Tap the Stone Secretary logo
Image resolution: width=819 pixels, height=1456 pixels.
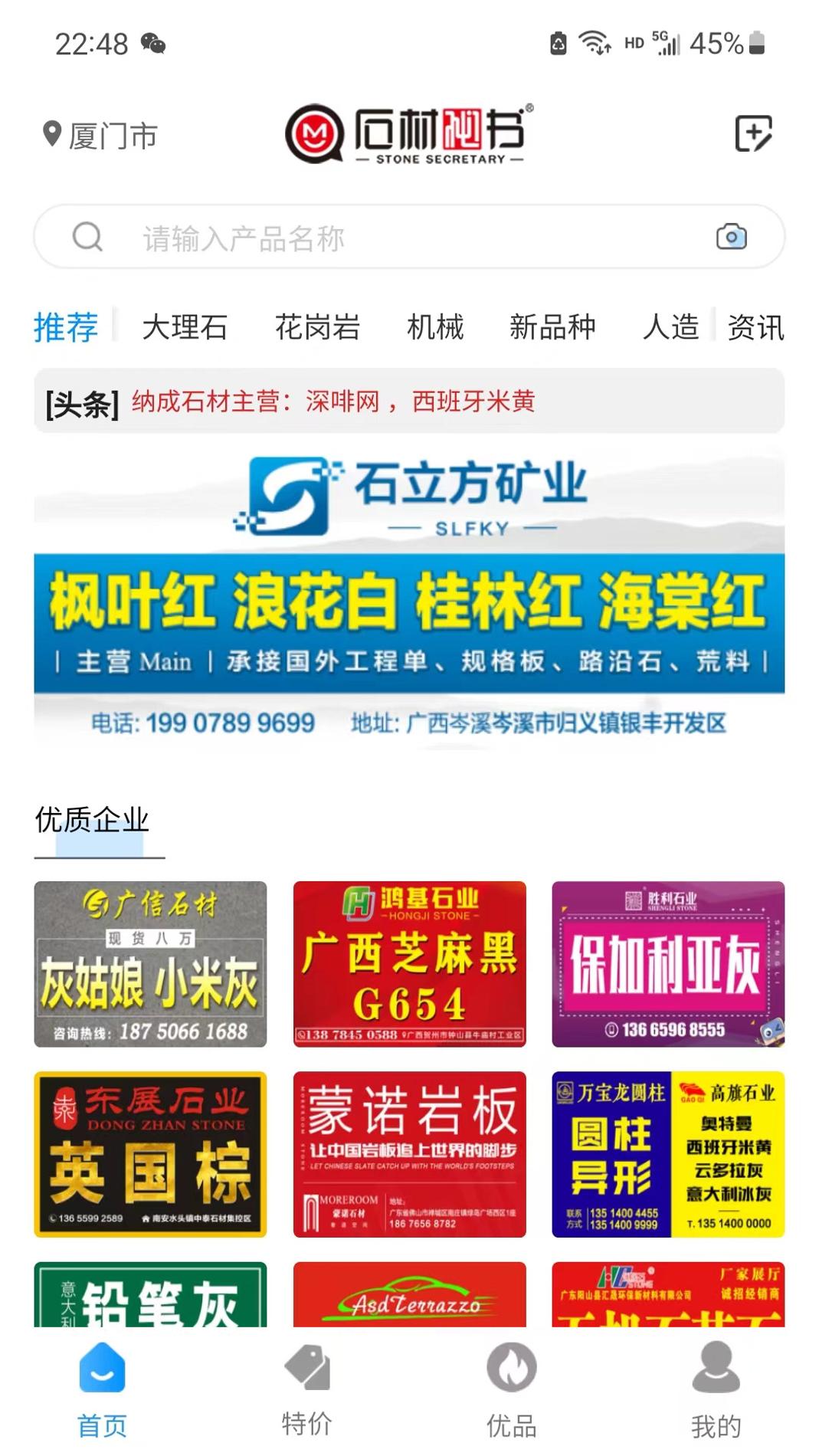tap(410, 133)
